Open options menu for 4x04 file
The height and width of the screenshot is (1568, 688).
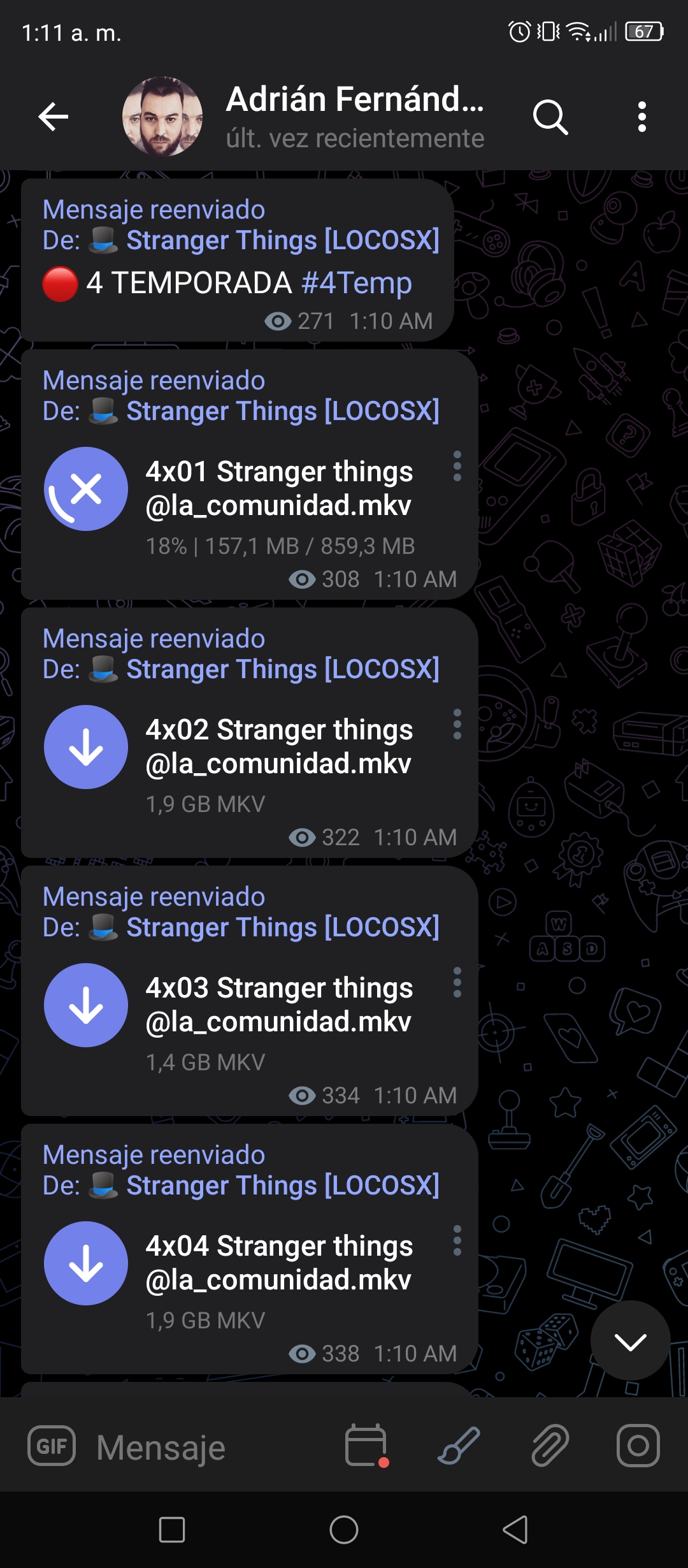pos(457,1240)
